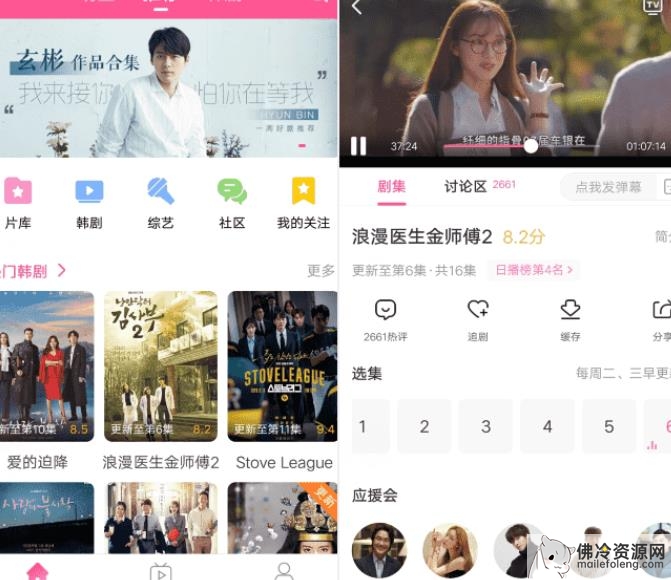The height and width of the screenshot is (580, 671).
Task: Select episode 3
Action: (x=486, y=426)
